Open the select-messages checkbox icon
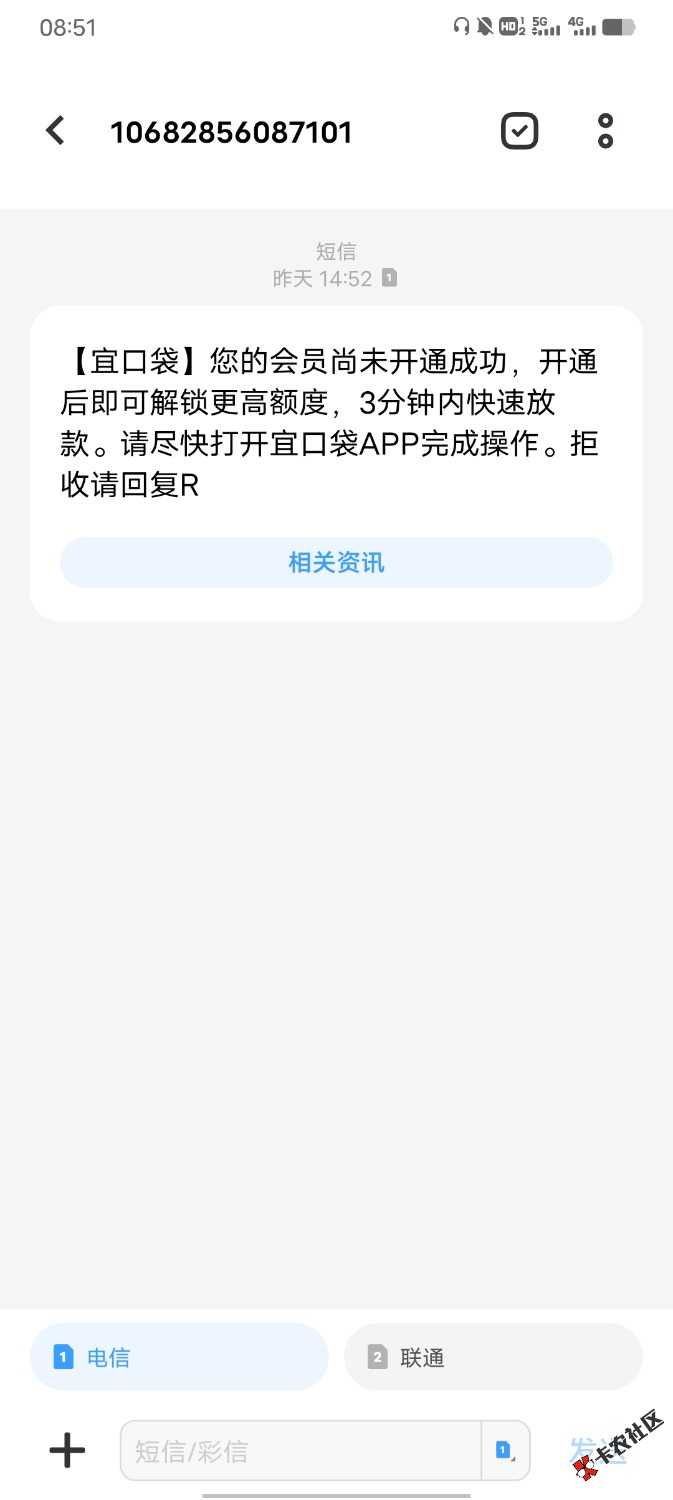The image size is (673, 1500). (x=519, y=131)
